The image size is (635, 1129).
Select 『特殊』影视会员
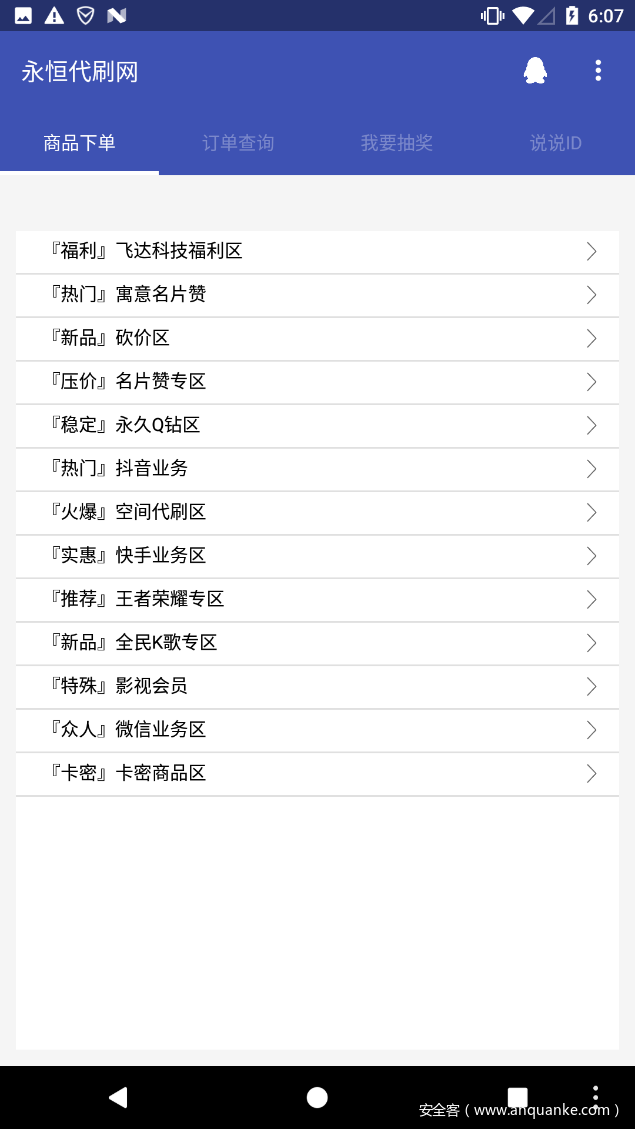pos(317,686)
